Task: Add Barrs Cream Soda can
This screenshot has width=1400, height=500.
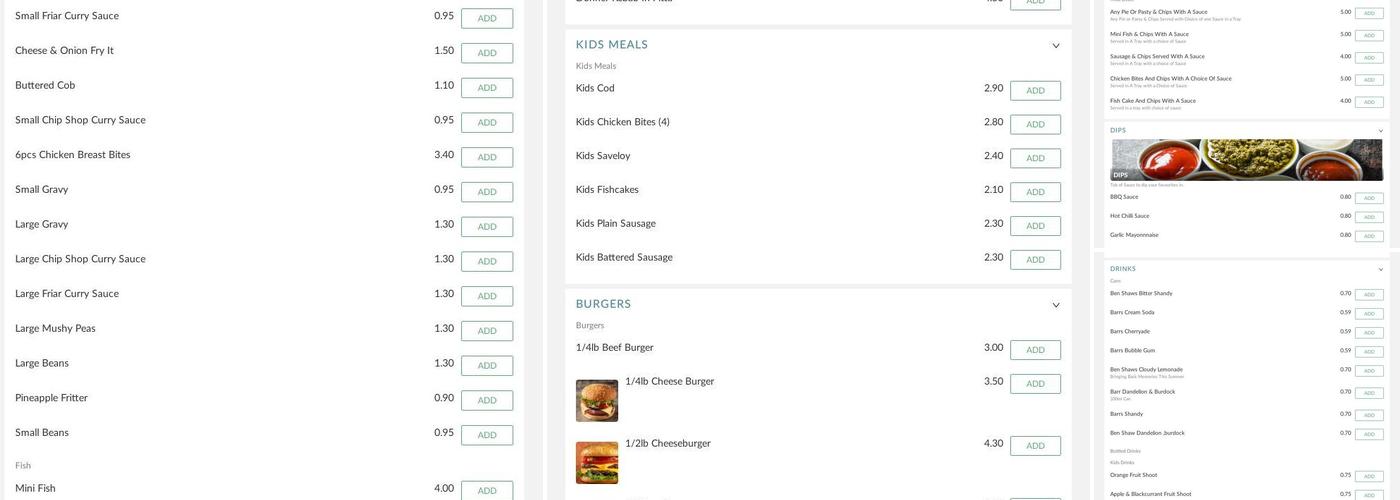Action: coord(1369,313)
